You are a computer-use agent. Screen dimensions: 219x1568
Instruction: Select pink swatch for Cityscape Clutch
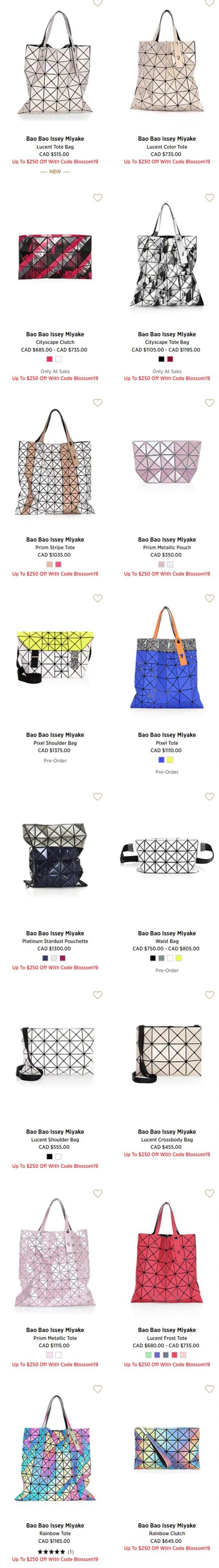tap(50, 359)
